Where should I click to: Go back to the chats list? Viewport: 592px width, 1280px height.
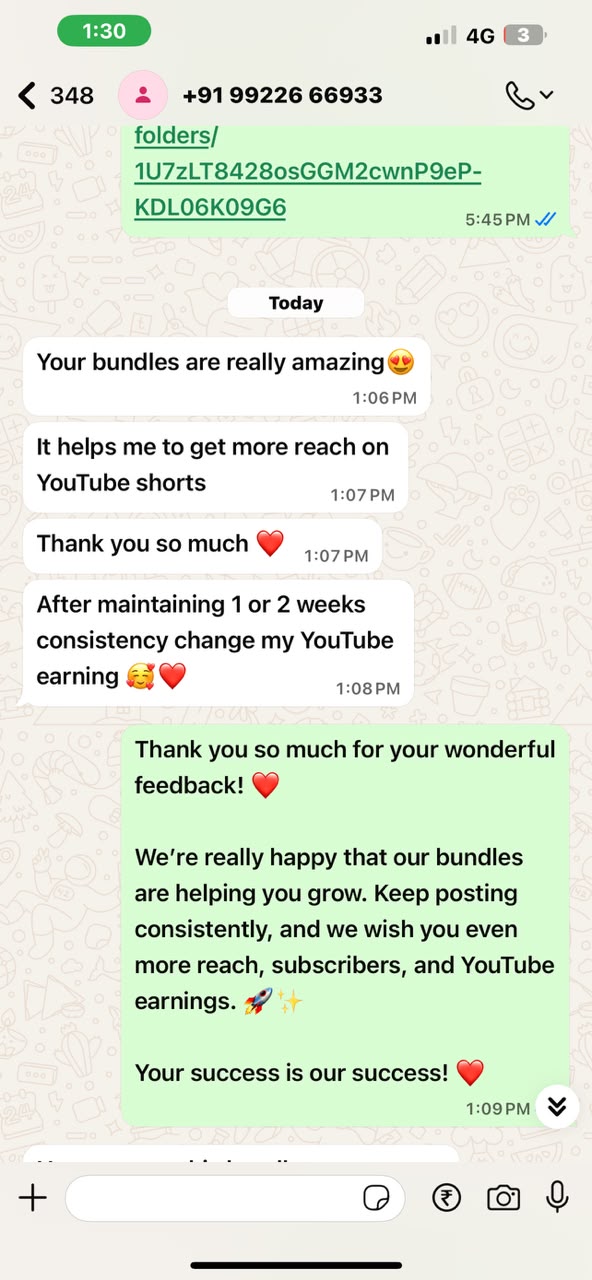55,95
